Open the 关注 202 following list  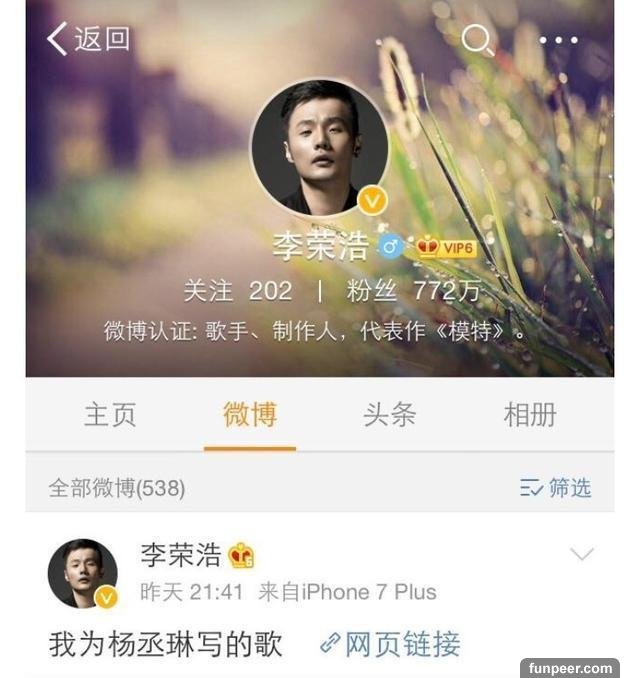click(x=238, y=291)
